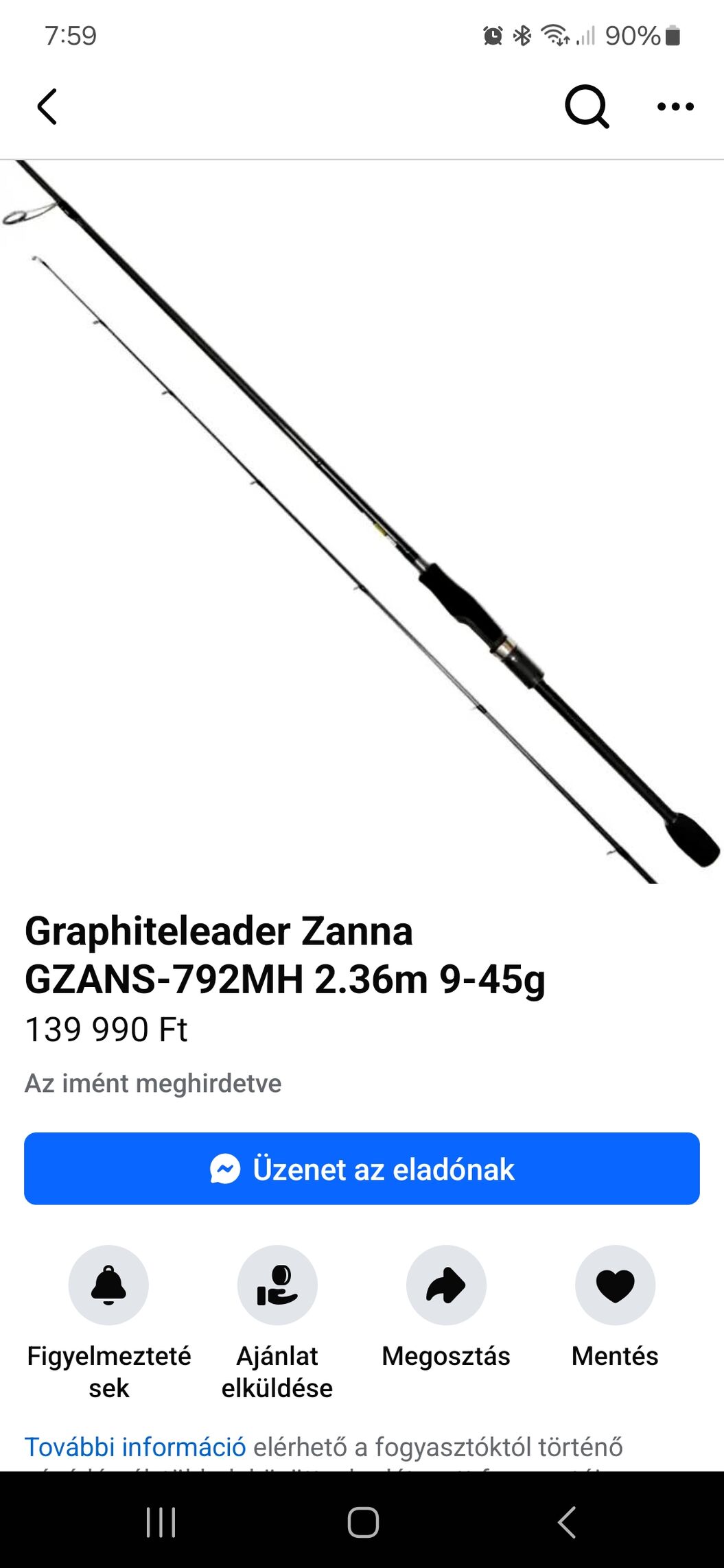This screenshot has height=1568, width=724.
Task: Tap the system home button
Action: (363, 1523)
